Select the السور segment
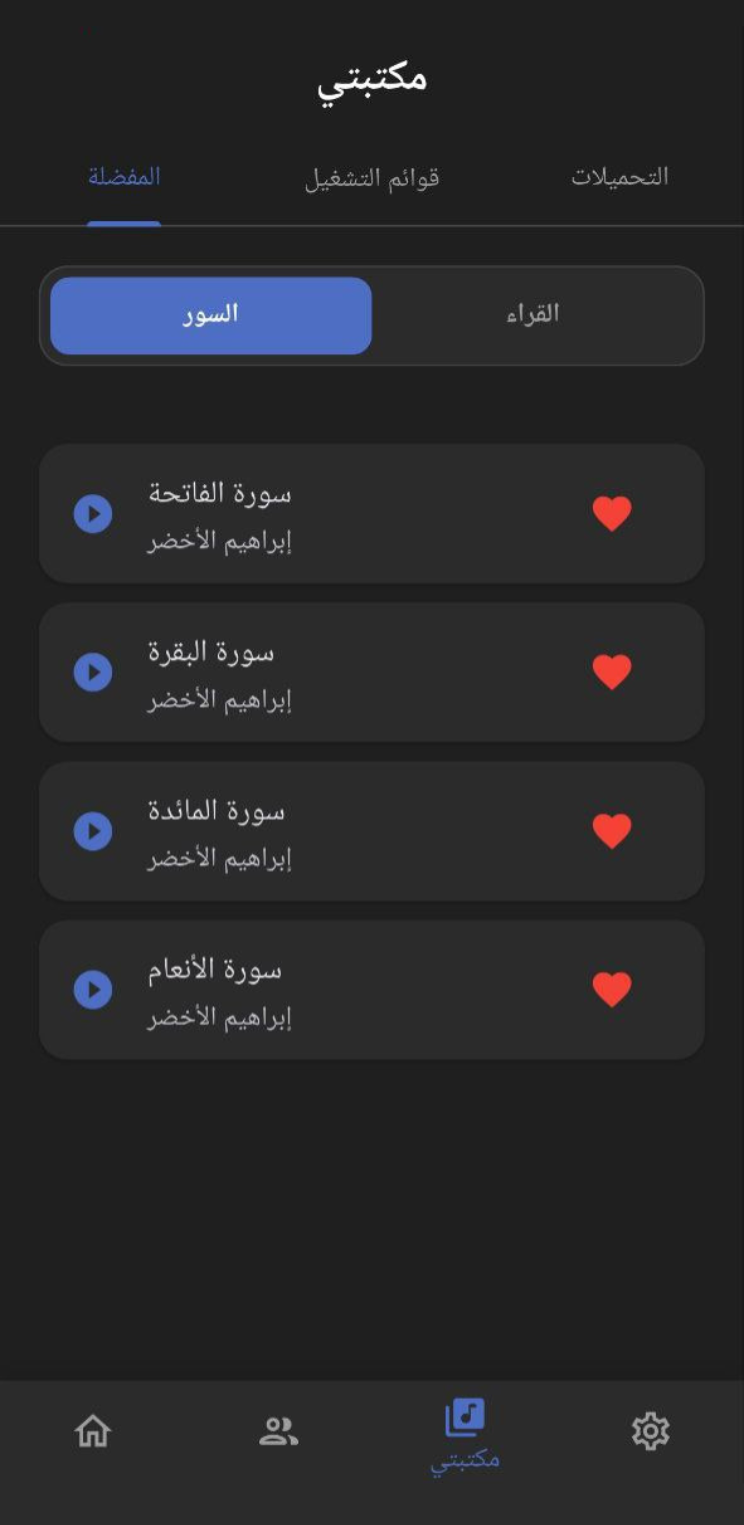The height and width of the screenshot is (1525, 744). coord(211,316)
